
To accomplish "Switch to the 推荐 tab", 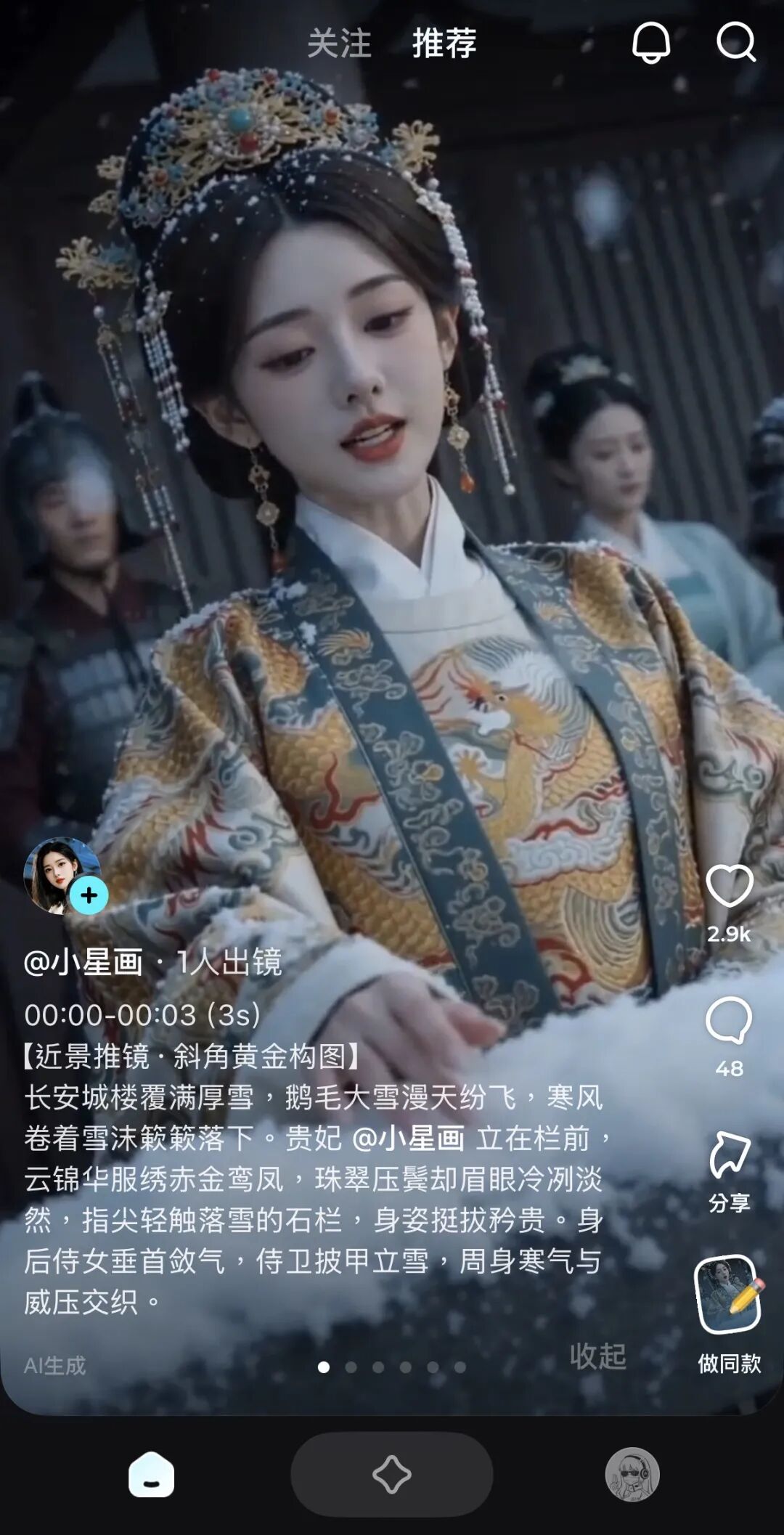I will click(x=444, y=44).
